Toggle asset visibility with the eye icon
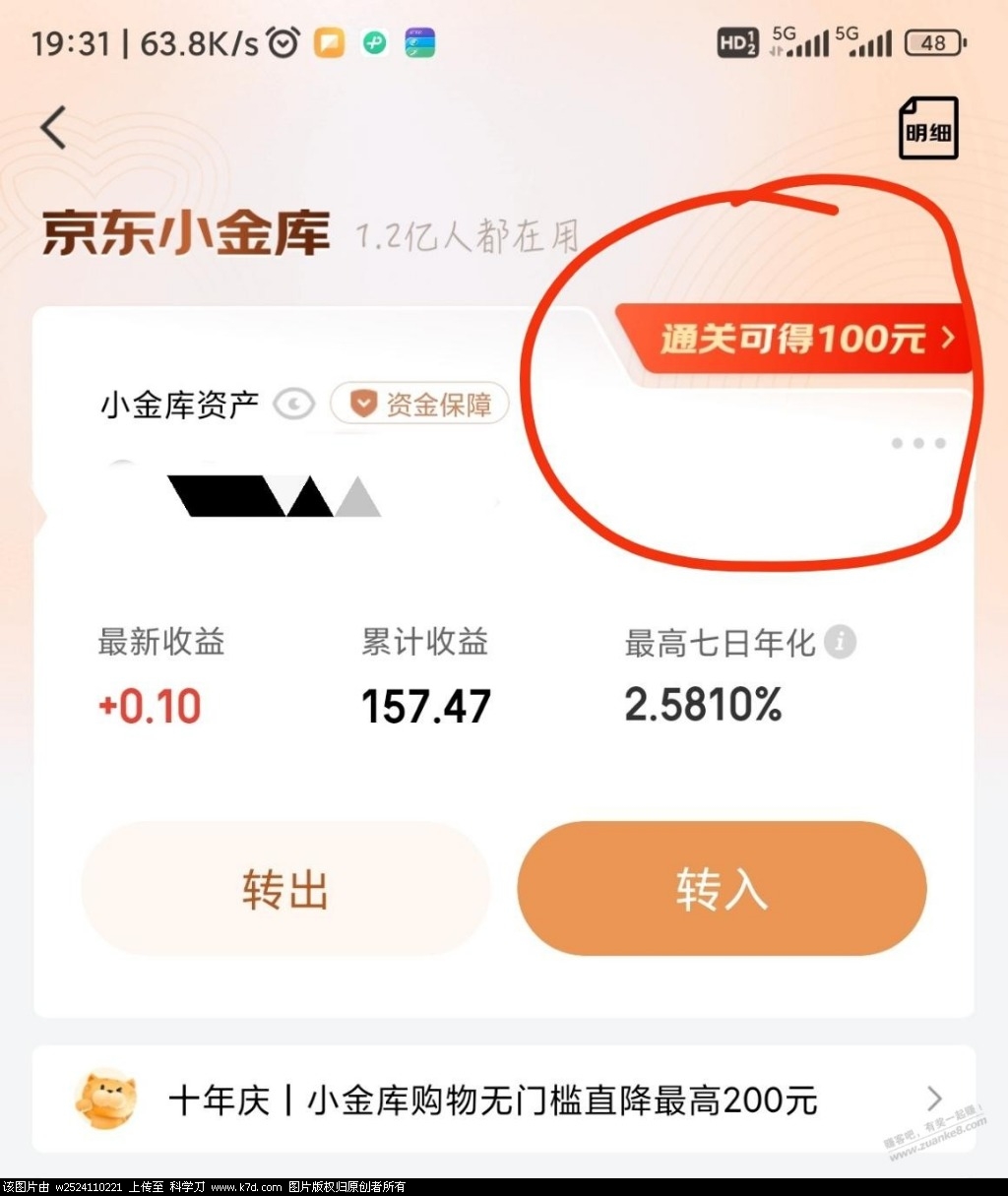1008x1196 pixels. point(293,404)
